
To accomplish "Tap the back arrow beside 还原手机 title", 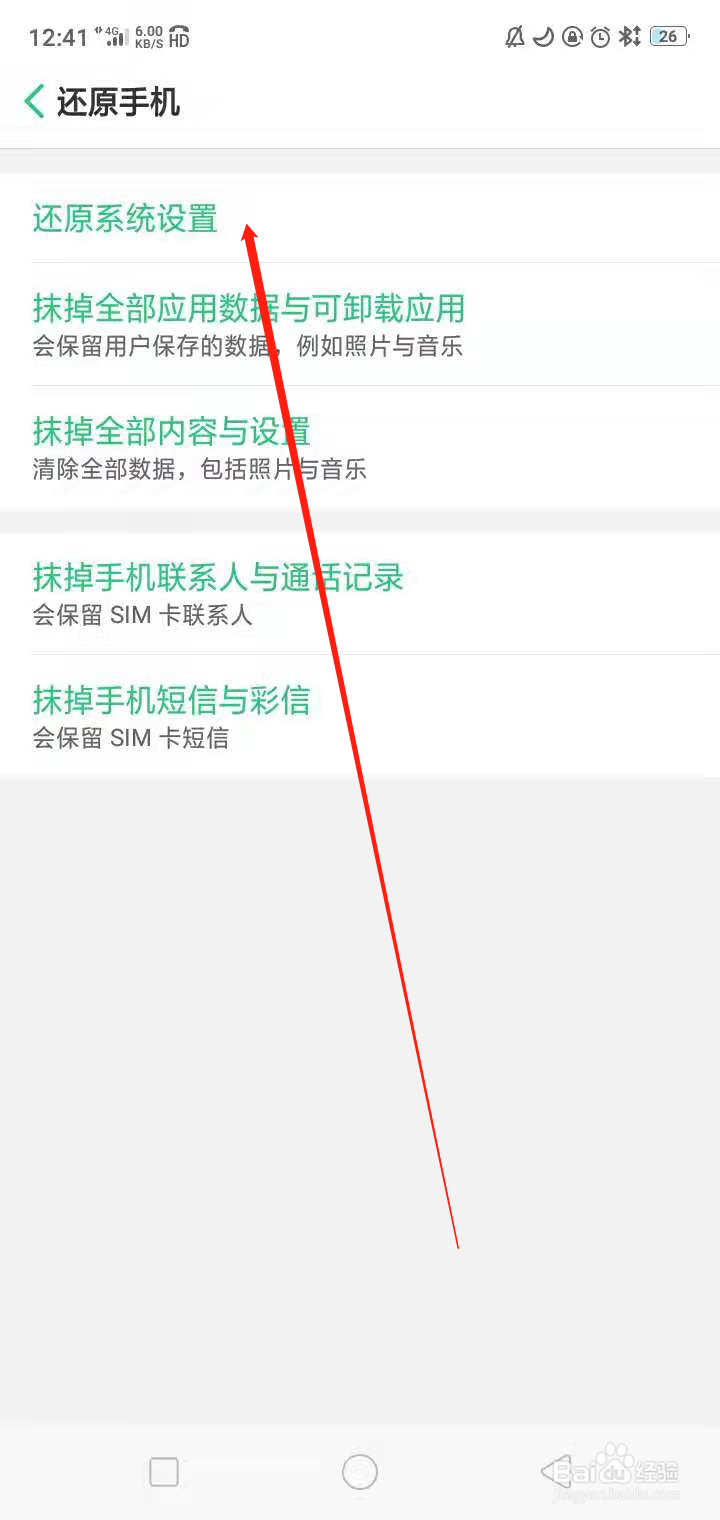I will pos(33,101).
